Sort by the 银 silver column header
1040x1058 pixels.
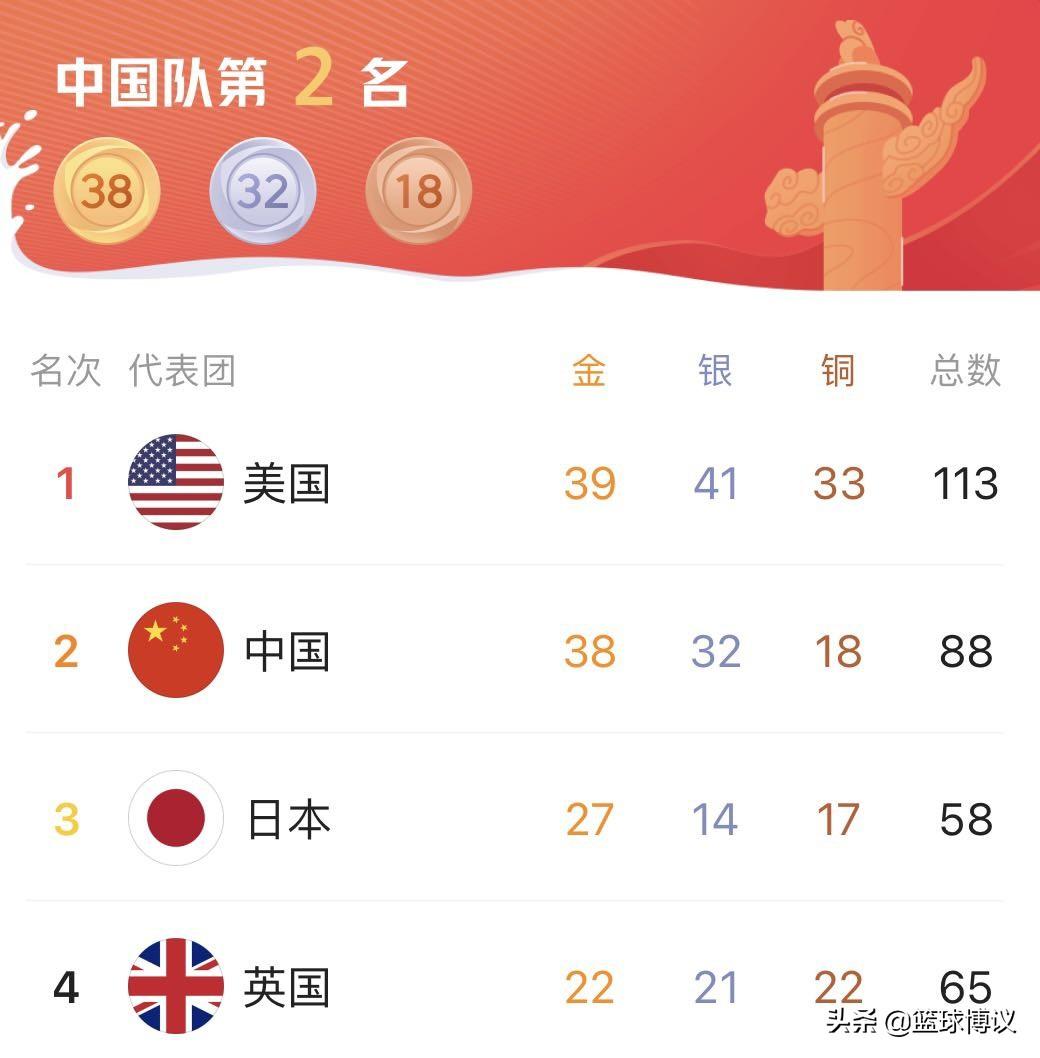[714, 370]
